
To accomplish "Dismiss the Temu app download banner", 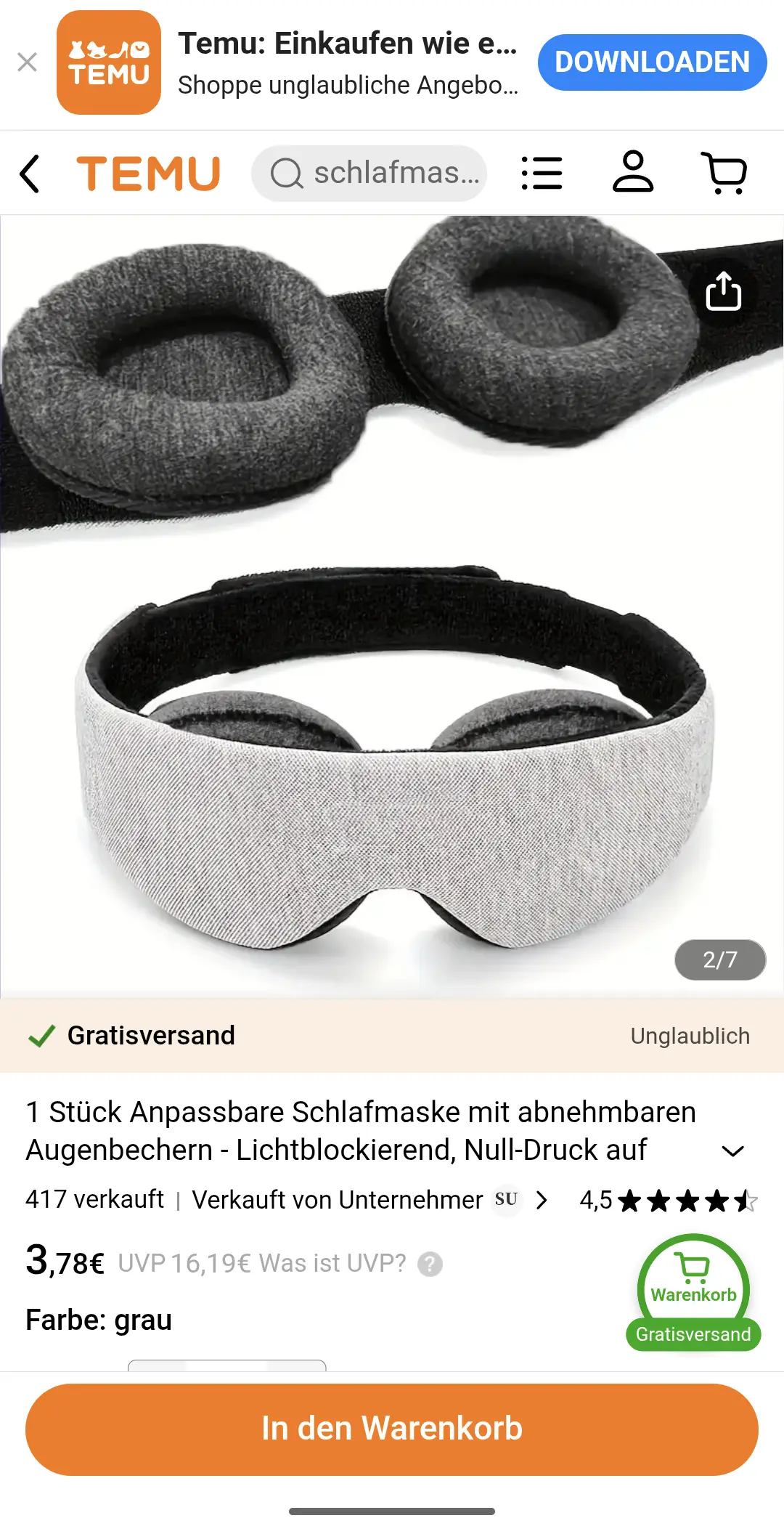I will pyautogui.click(x=27, y=62).
